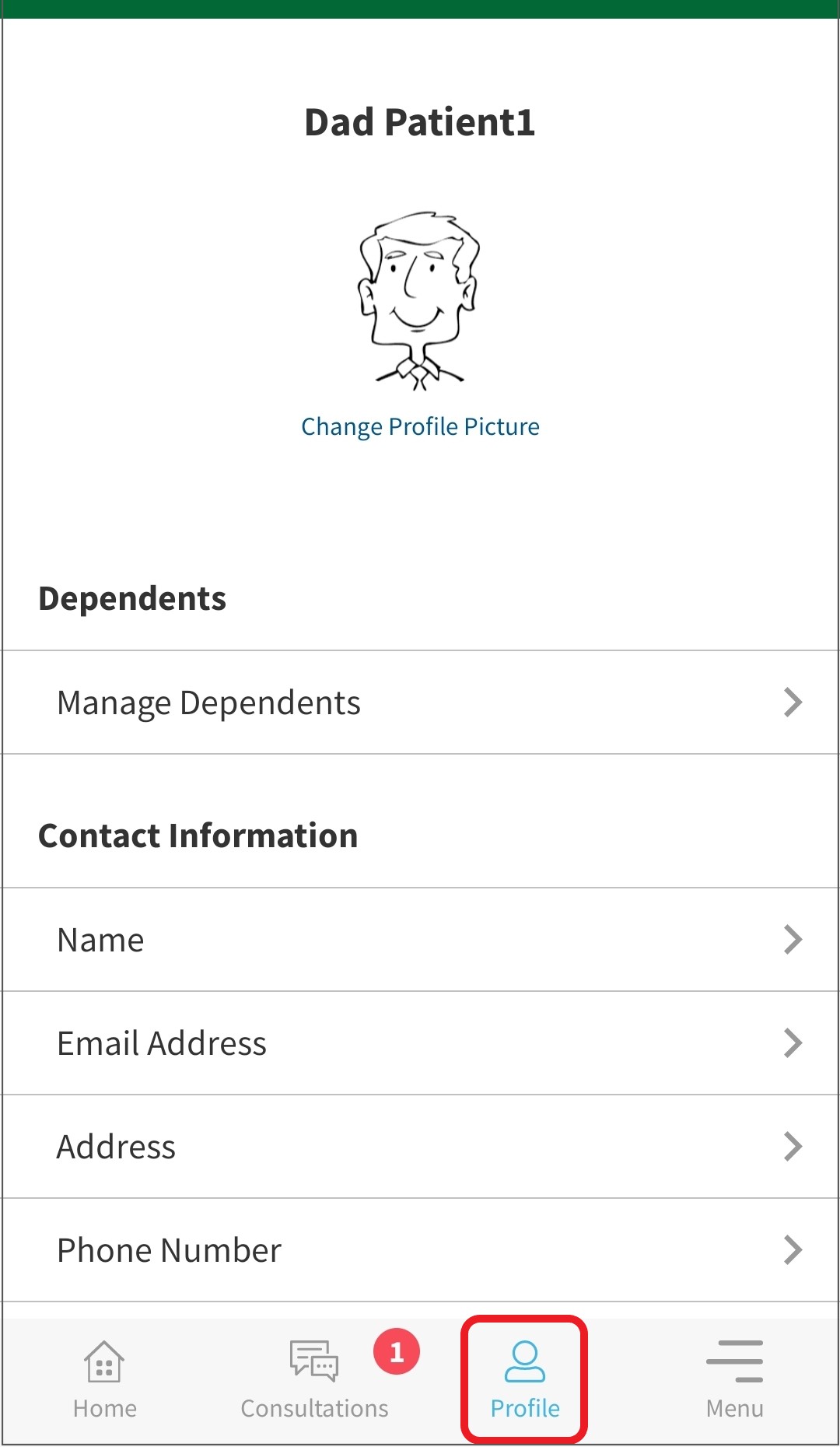
Task: Select the Profile tab
Action: click(x=525, y=1379)
